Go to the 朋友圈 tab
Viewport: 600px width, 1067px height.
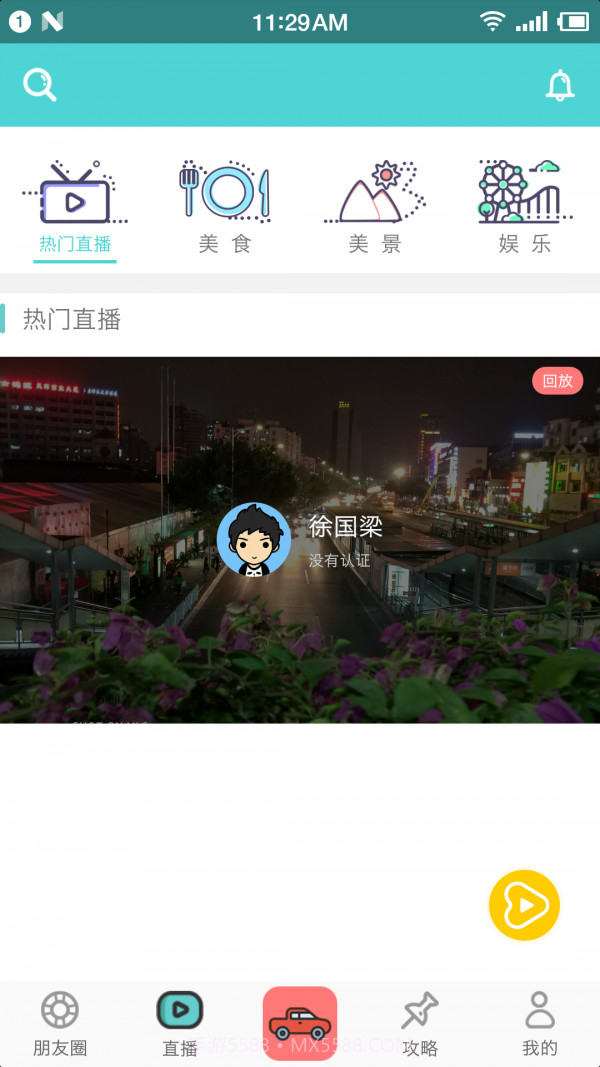click(x=60, y=1024)
